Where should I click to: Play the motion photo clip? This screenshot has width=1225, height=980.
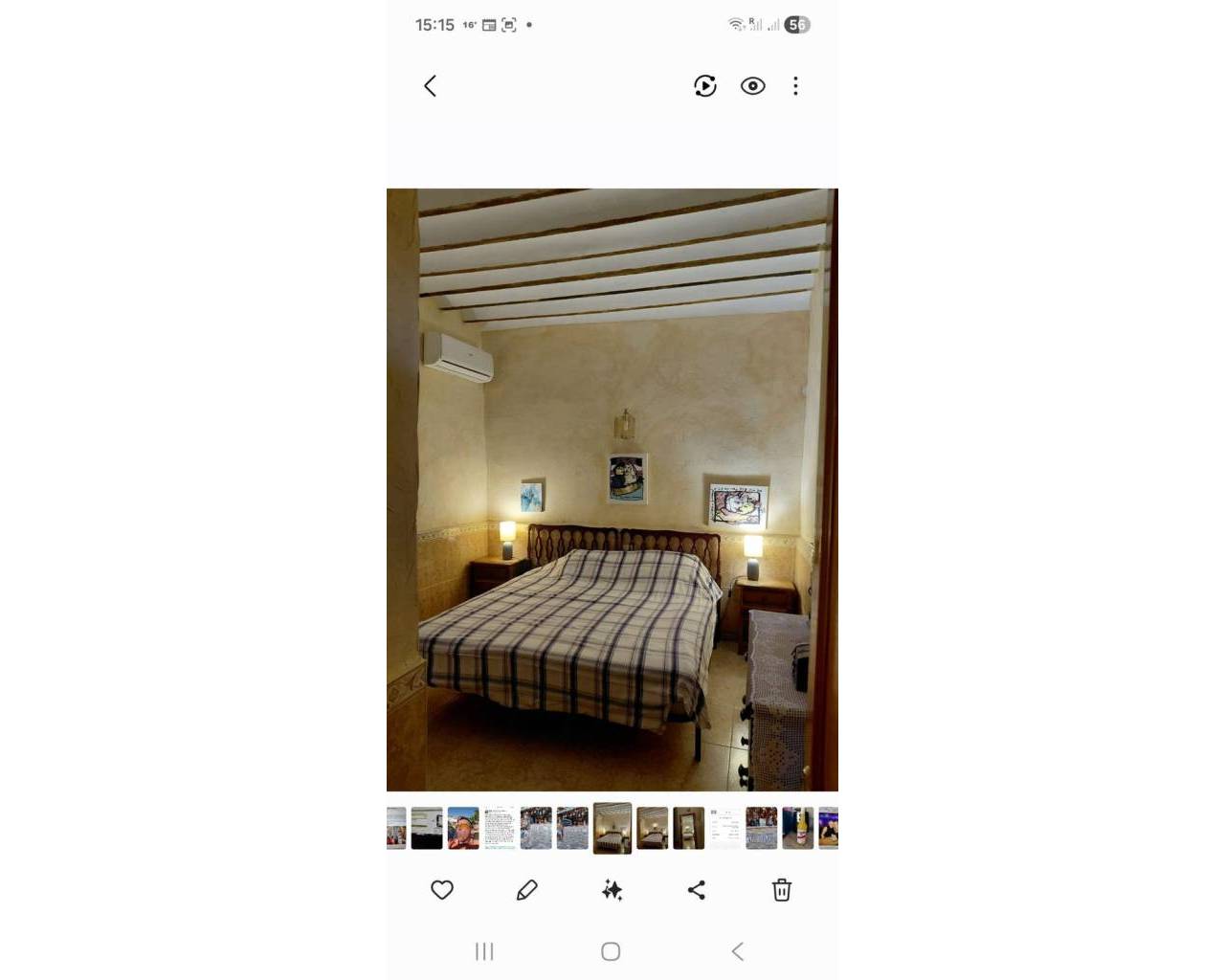pos(705,86)
